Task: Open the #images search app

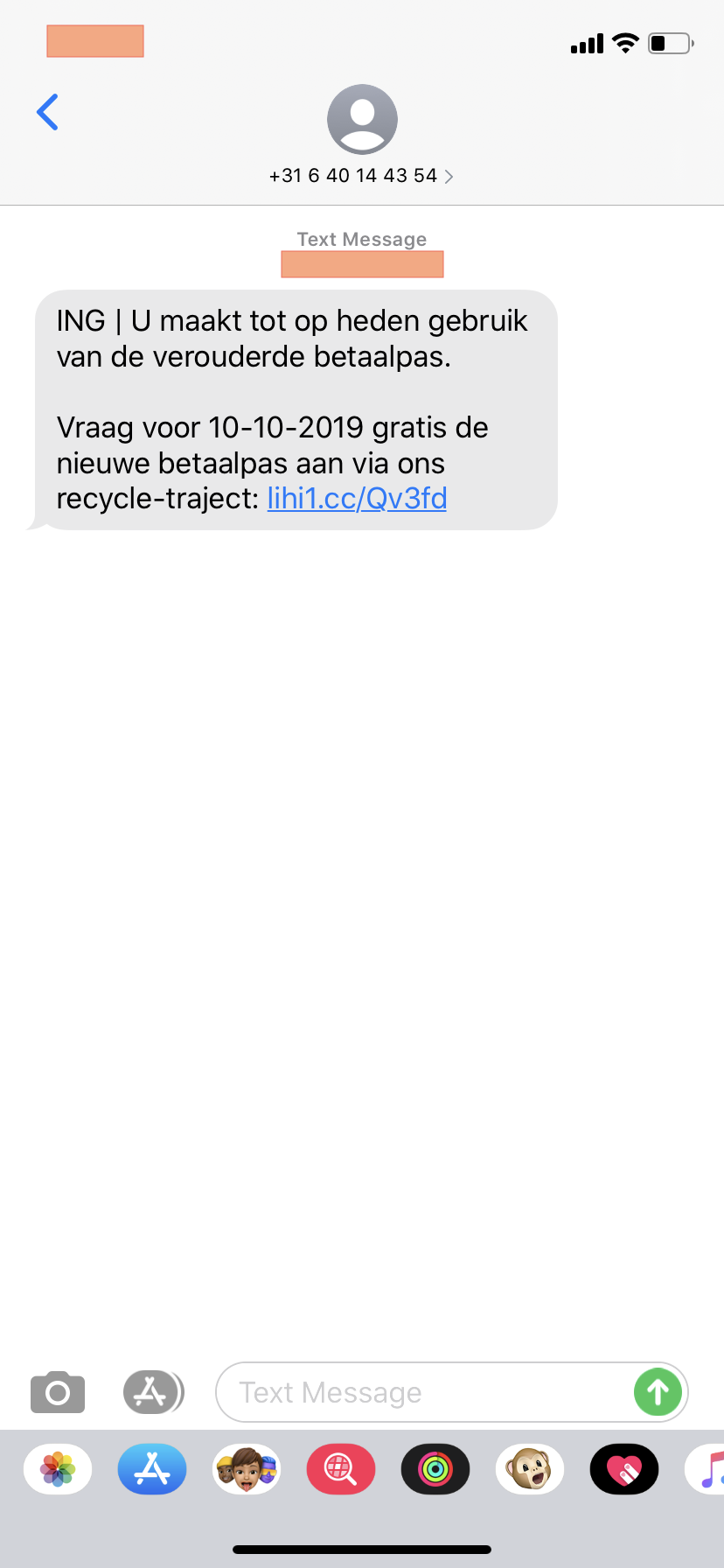Action: click(x=341, y=1469)
